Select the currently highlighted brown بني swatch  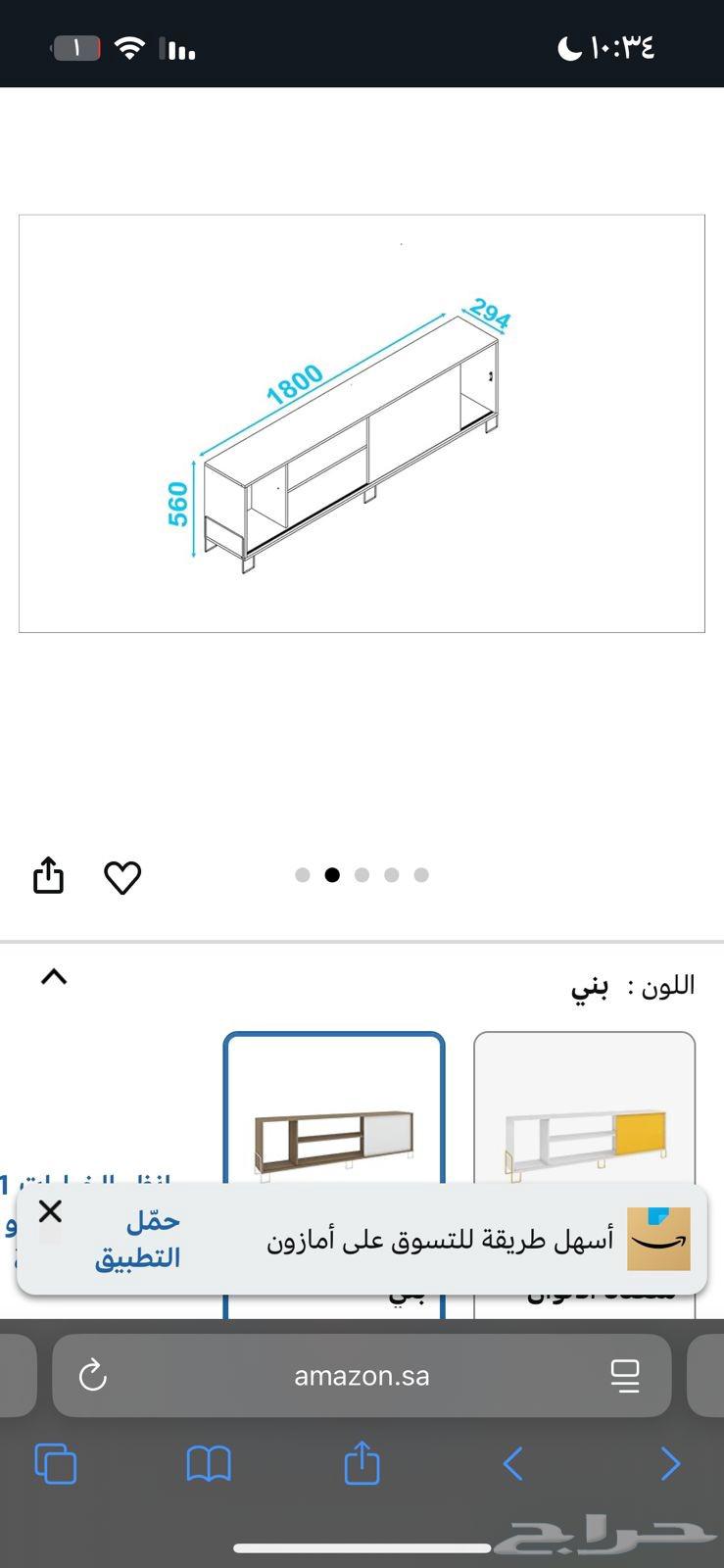(334, 1137)
